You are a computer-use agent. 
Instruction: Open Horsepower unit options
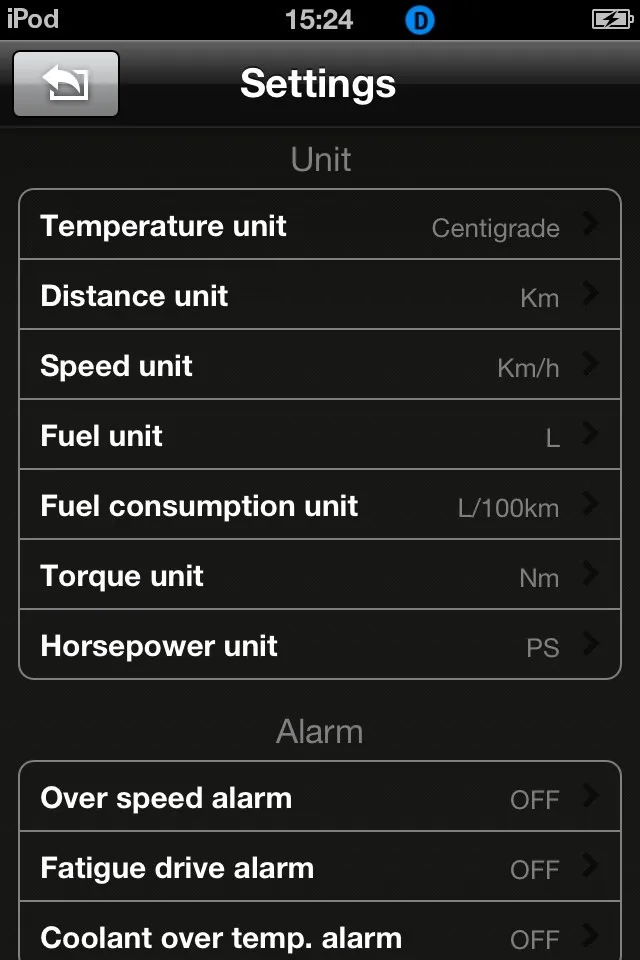[x=320, y=643]
